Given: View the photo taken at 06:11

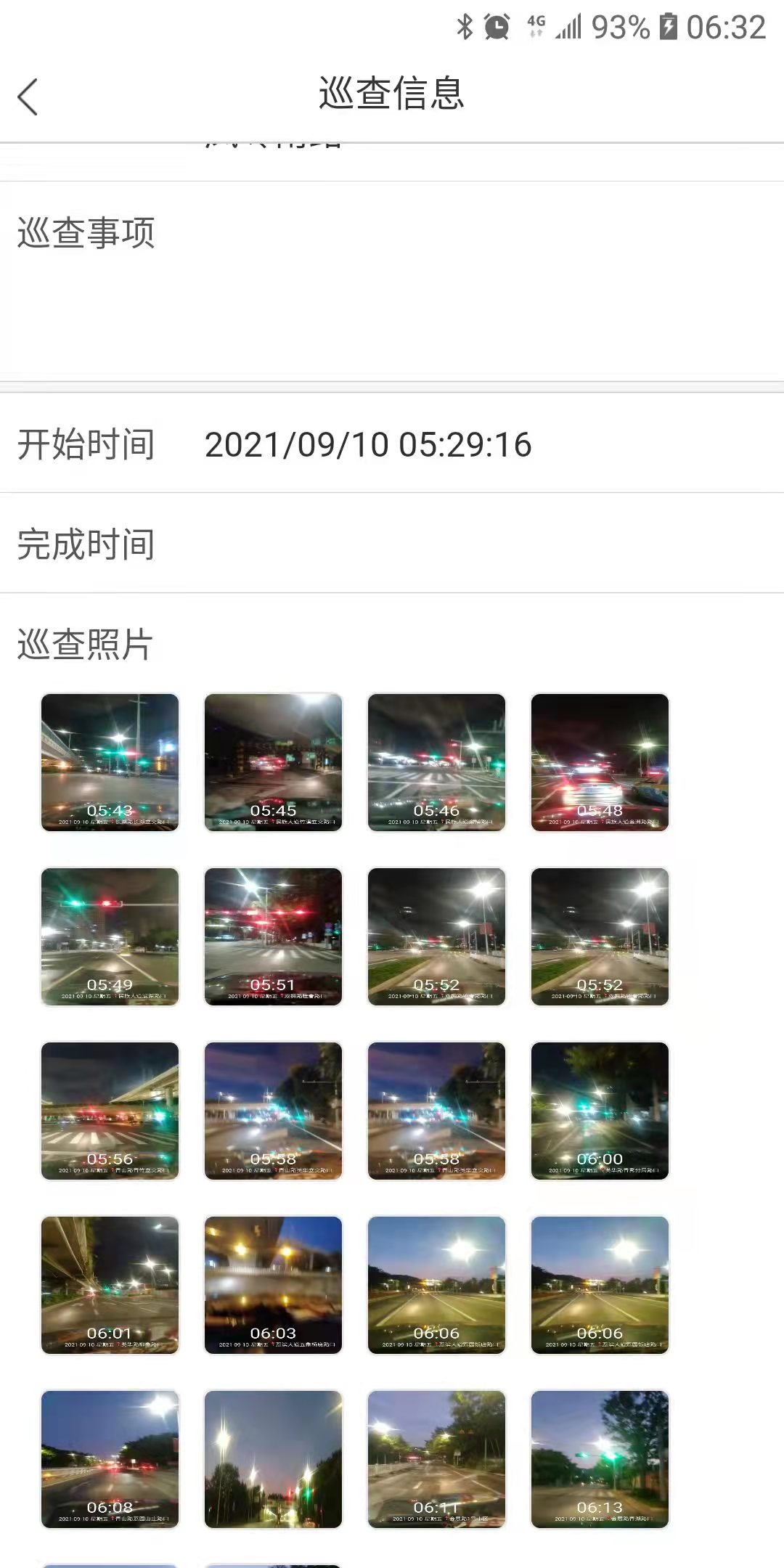Looking at the screenshot, I should tap(436, 1459).
